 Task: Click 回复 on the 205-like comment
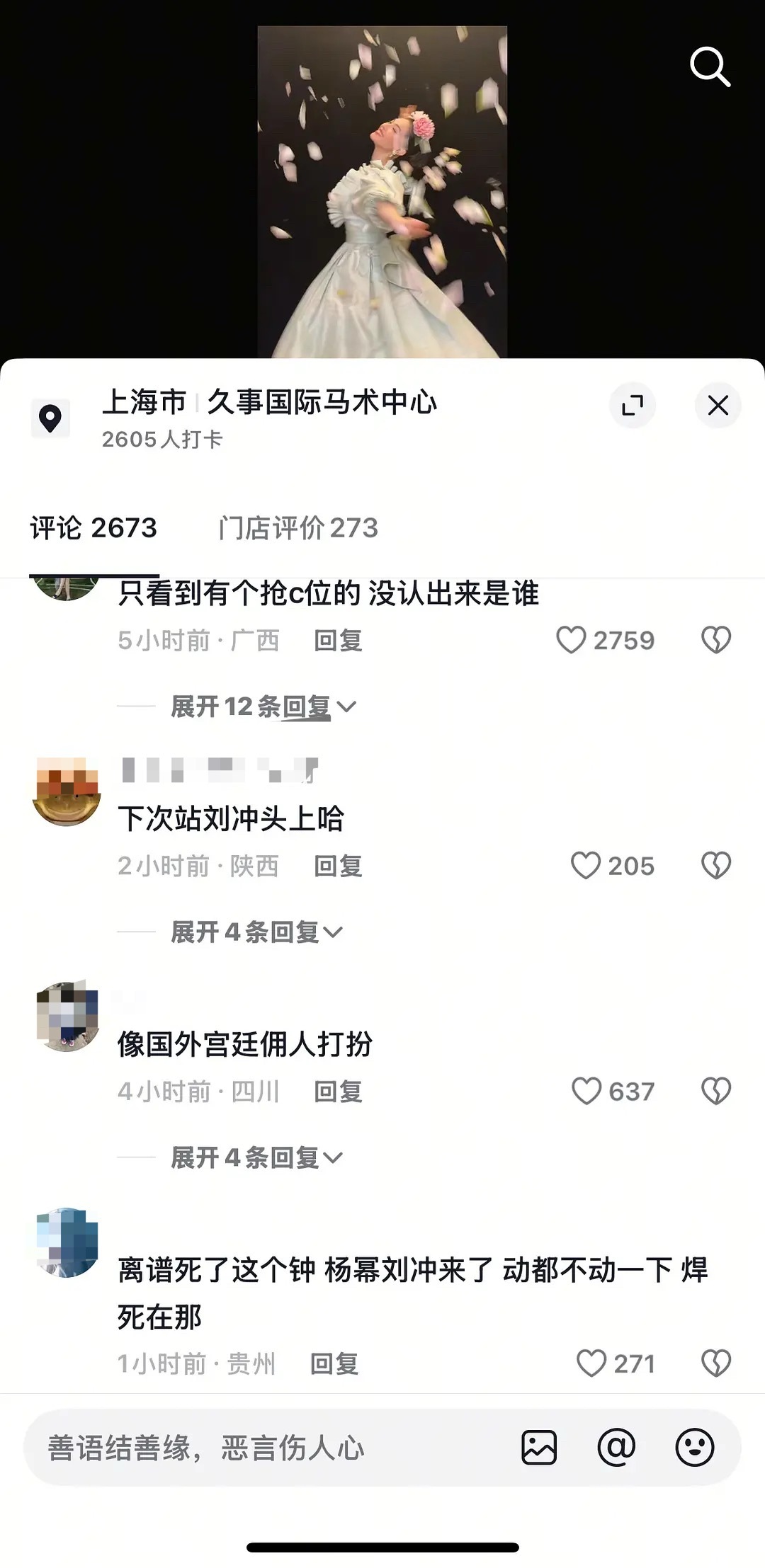click(338, 865)
